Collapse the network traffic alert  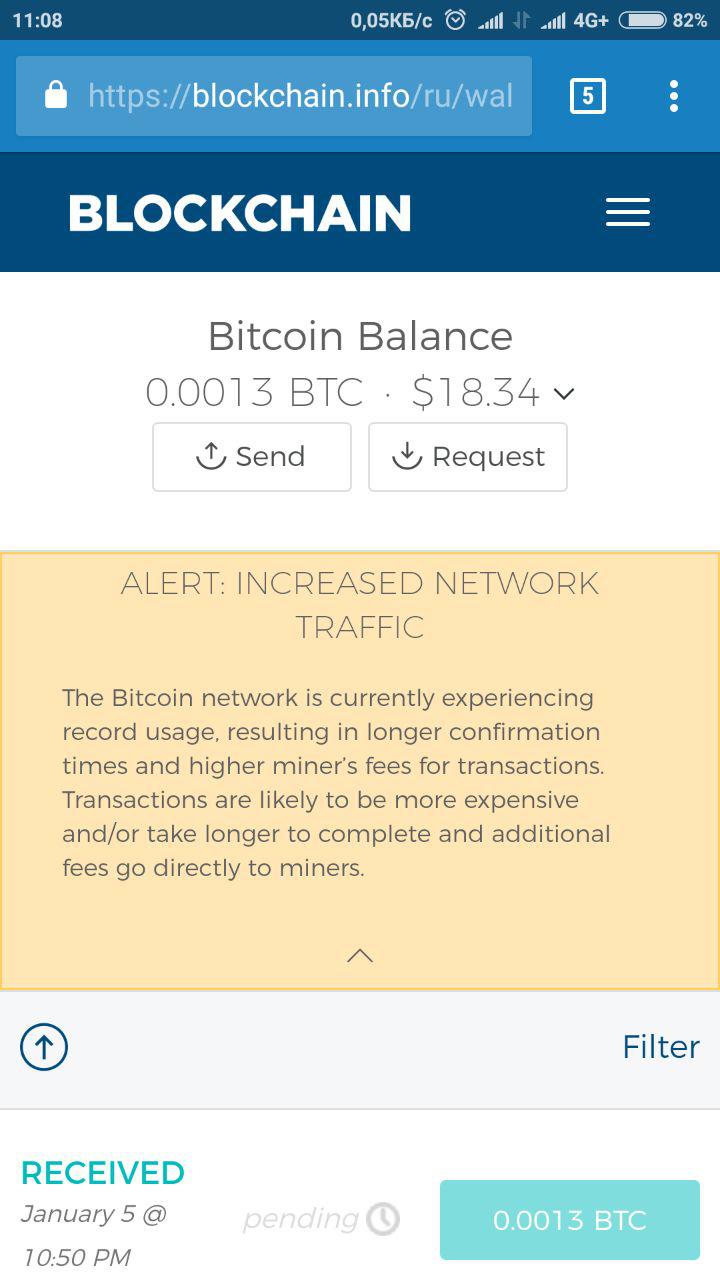[360, 956]
